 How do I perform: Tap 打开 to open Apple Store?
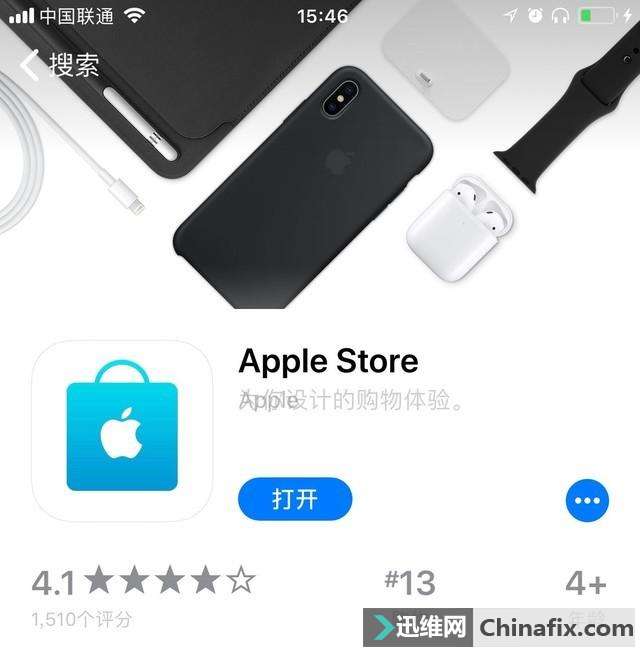[295, 499]
